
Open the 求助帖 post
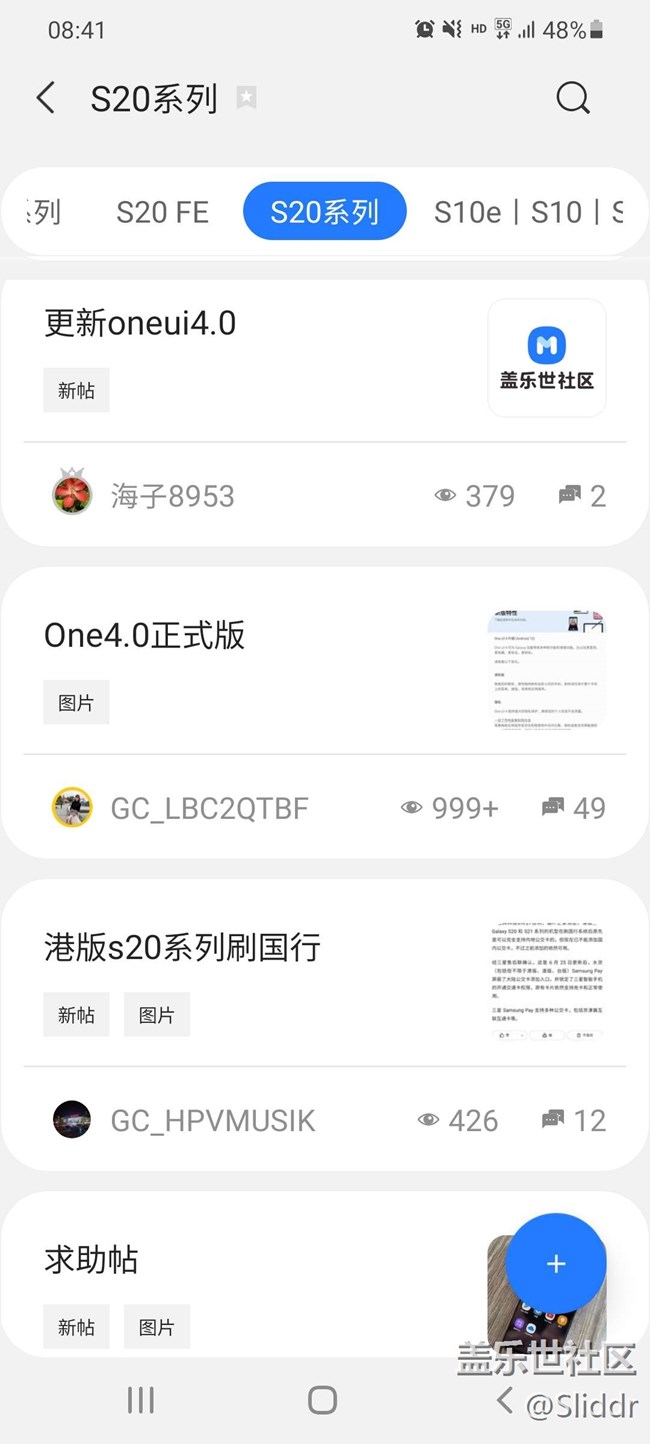point(91,1259)
